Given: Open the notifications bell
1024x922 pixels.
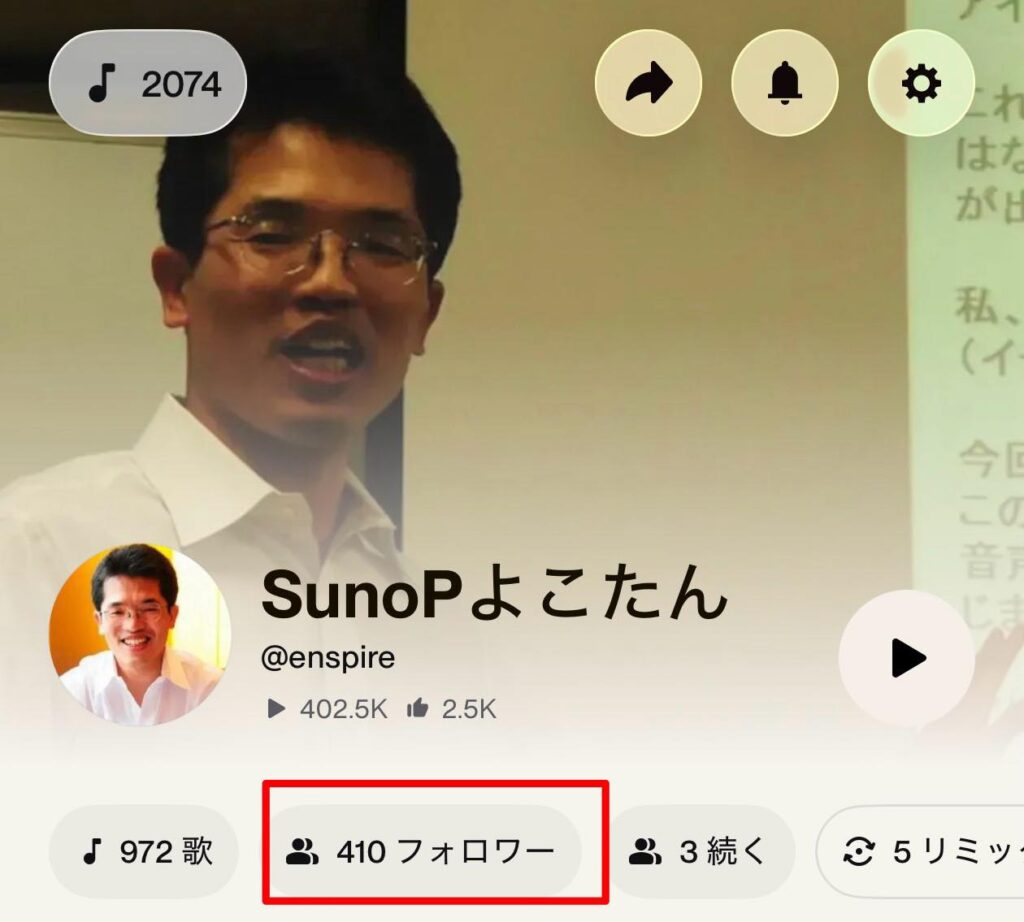Looking at the screenshot, I should (x=785, y=84).
